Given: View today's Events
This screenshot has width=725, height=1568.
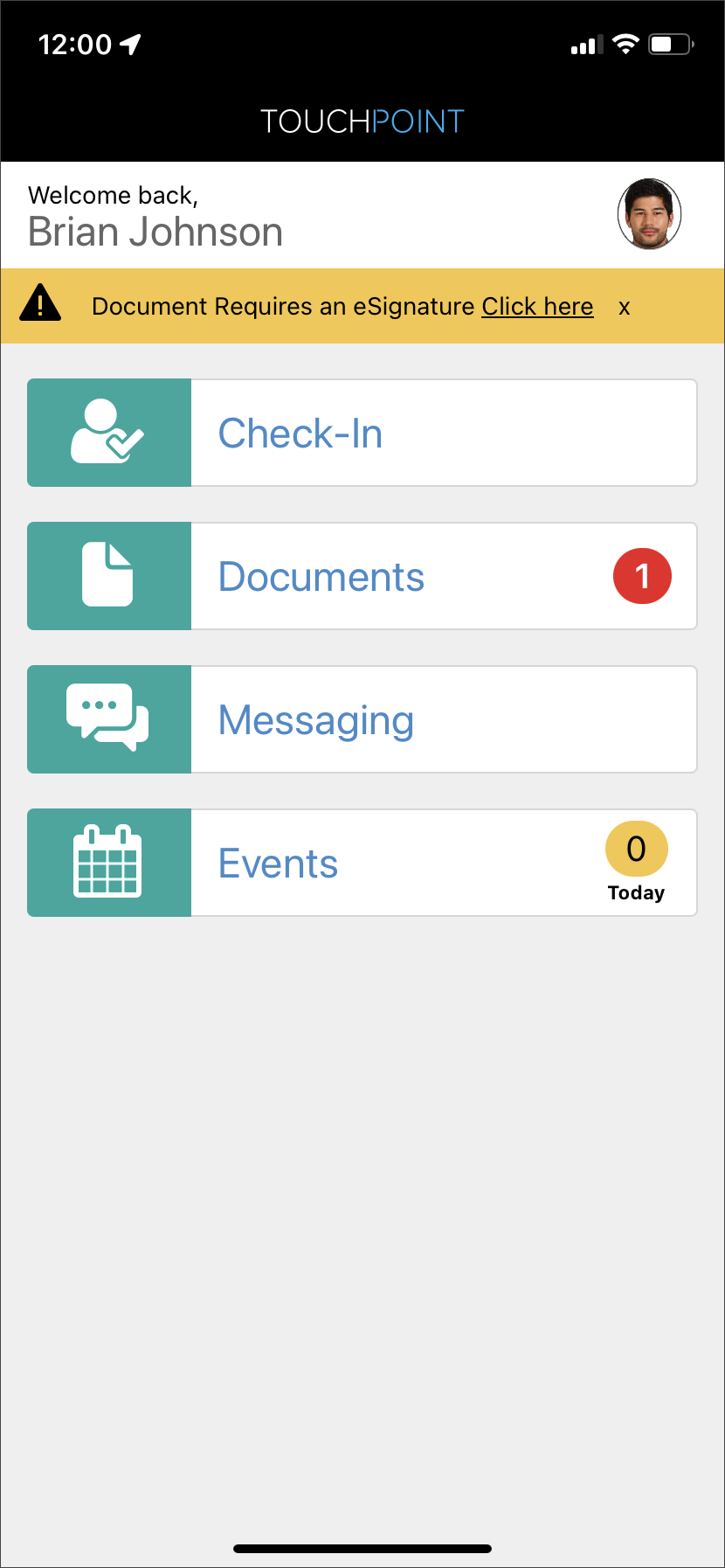Looking at the screenshot, I should point(362,863).
